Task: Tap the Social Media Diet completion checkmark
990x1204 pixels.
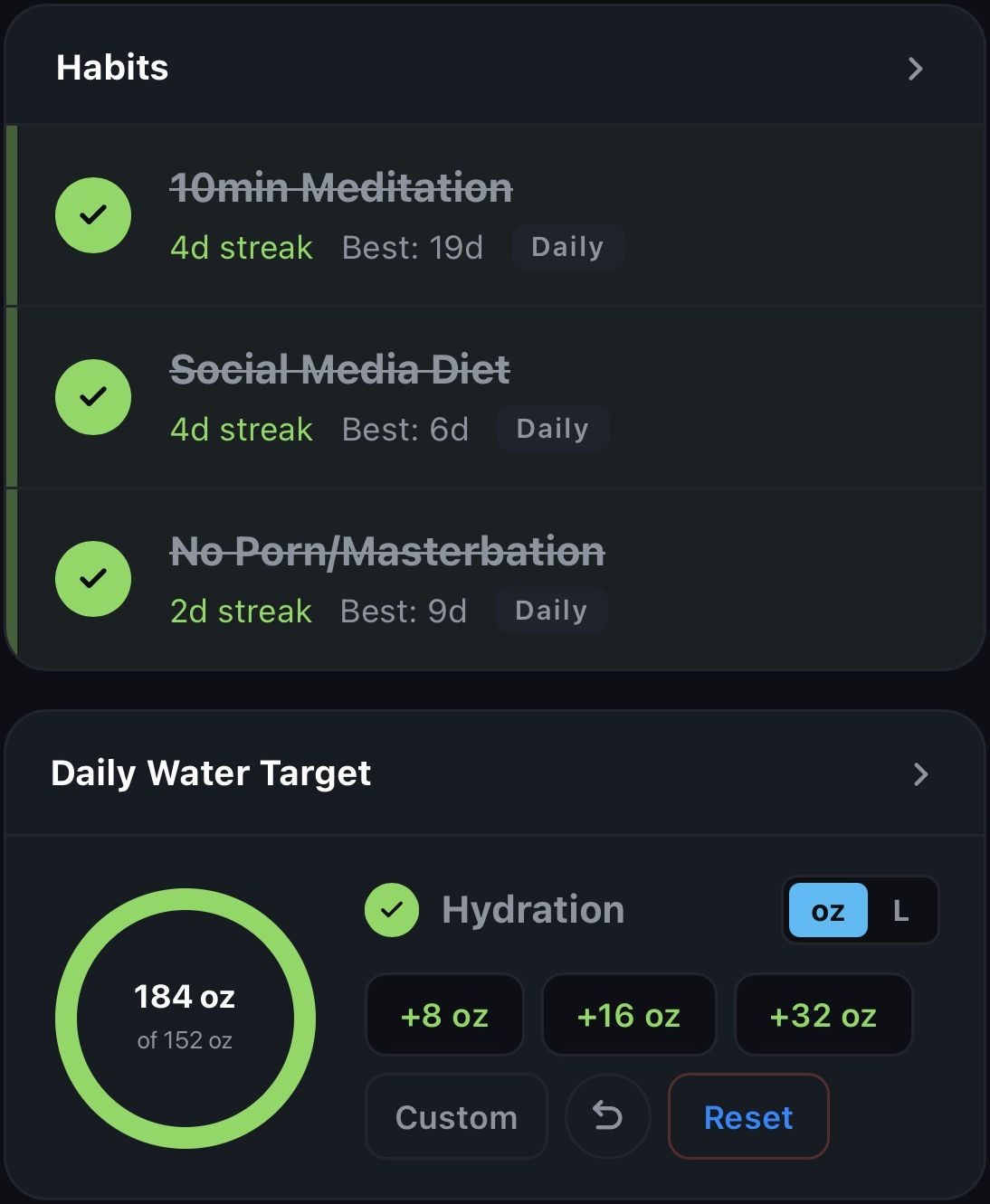Action: pyautogui.click(x=92, y=396)
